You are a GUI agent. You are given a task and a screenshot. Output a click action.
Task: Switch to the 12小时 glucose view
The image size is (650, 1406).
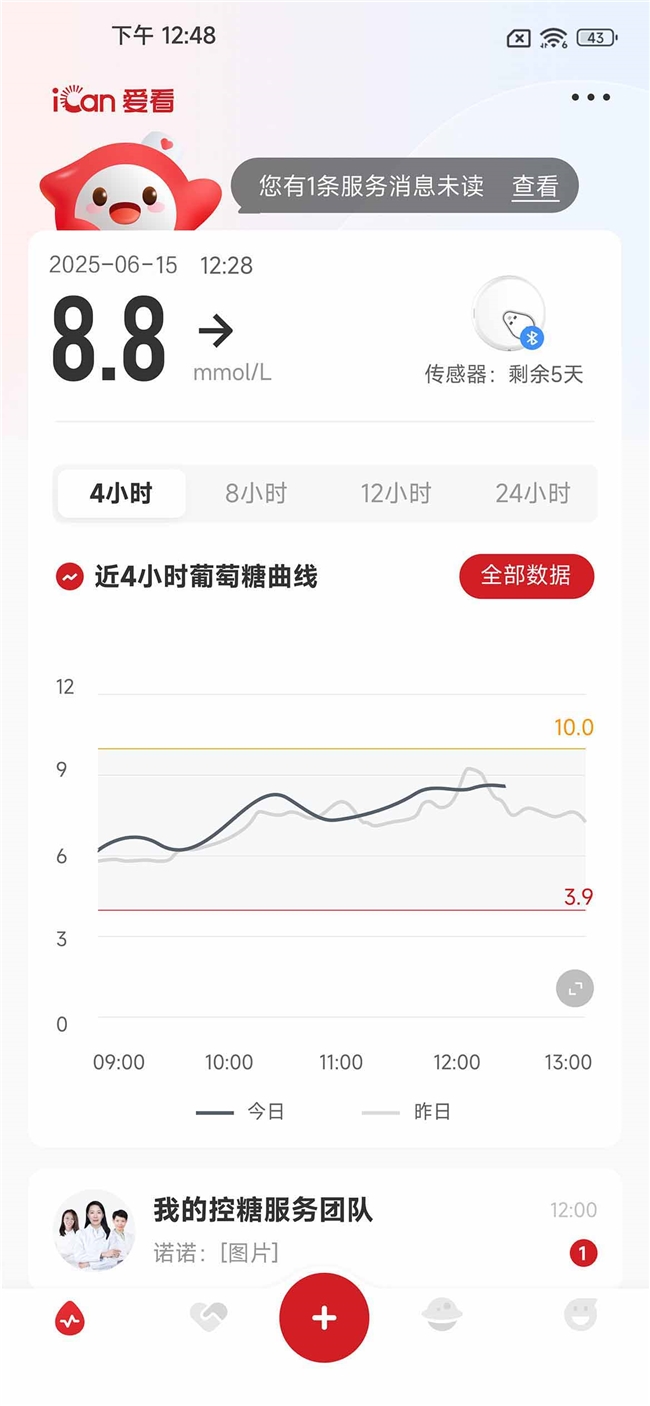(x=395, y=493)
